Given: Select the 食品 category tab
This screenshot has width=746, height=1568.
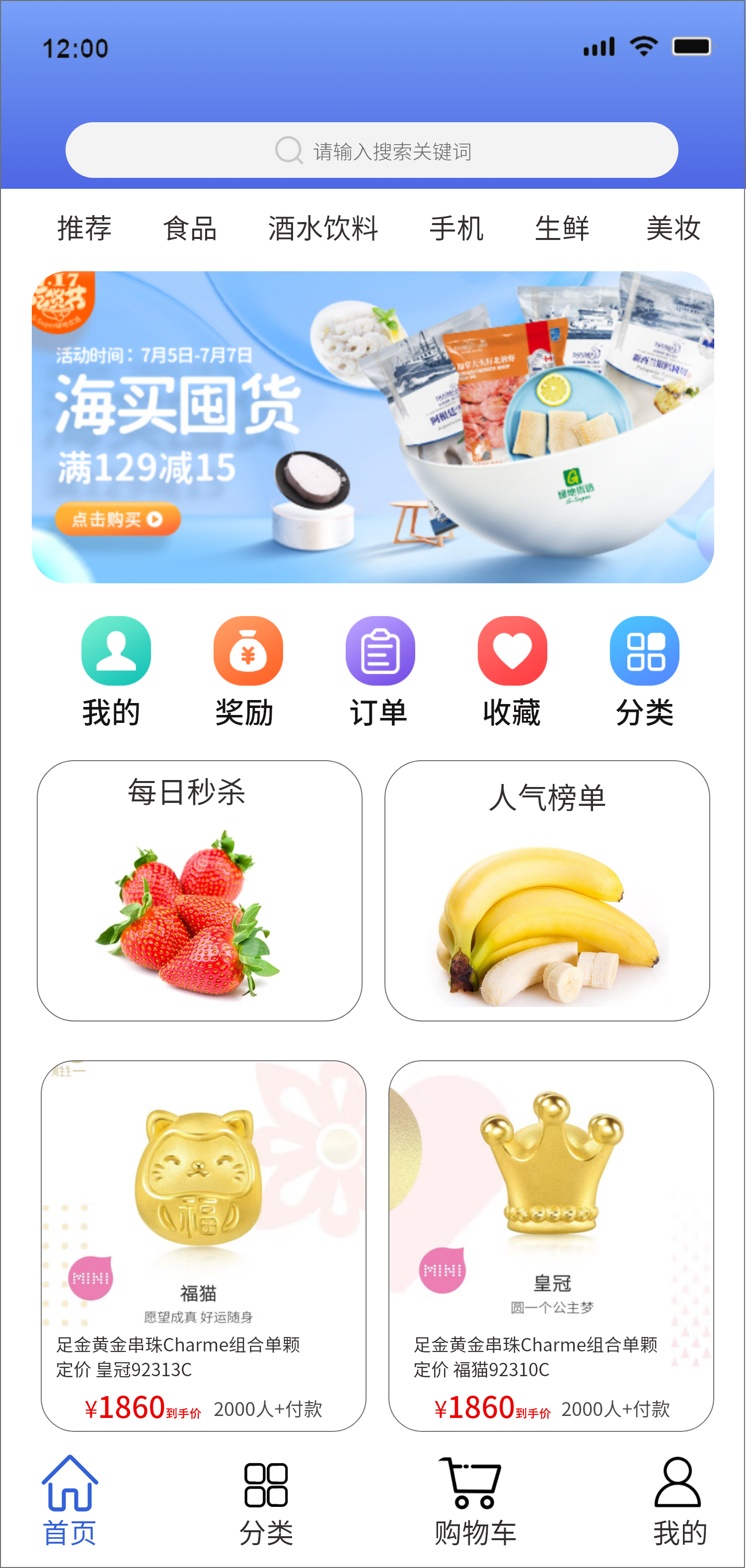Looking at the screenshot, I should (x=190, y=229).
